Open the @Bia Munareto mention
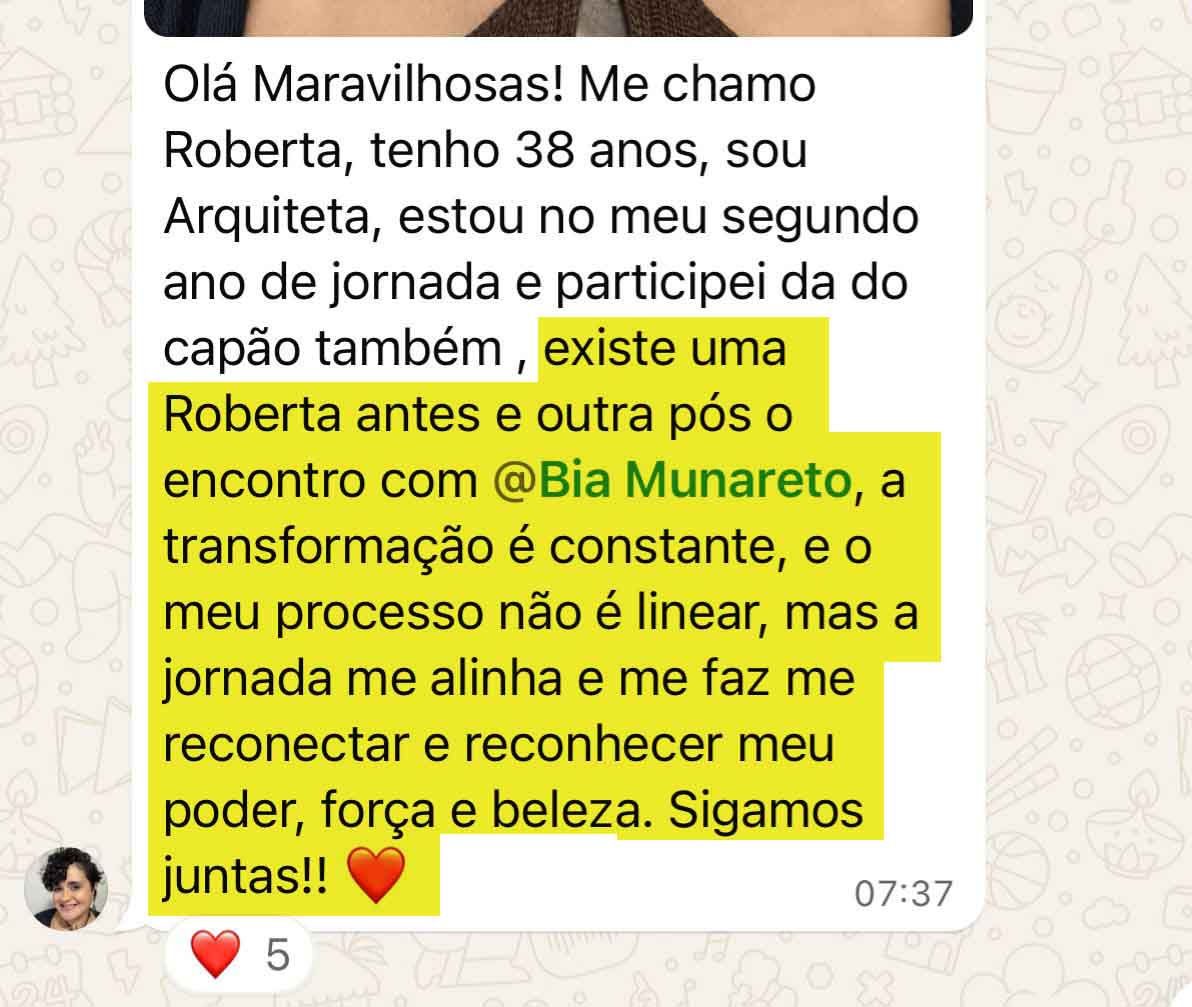1192x1007 pixels. tap(671, 482)
